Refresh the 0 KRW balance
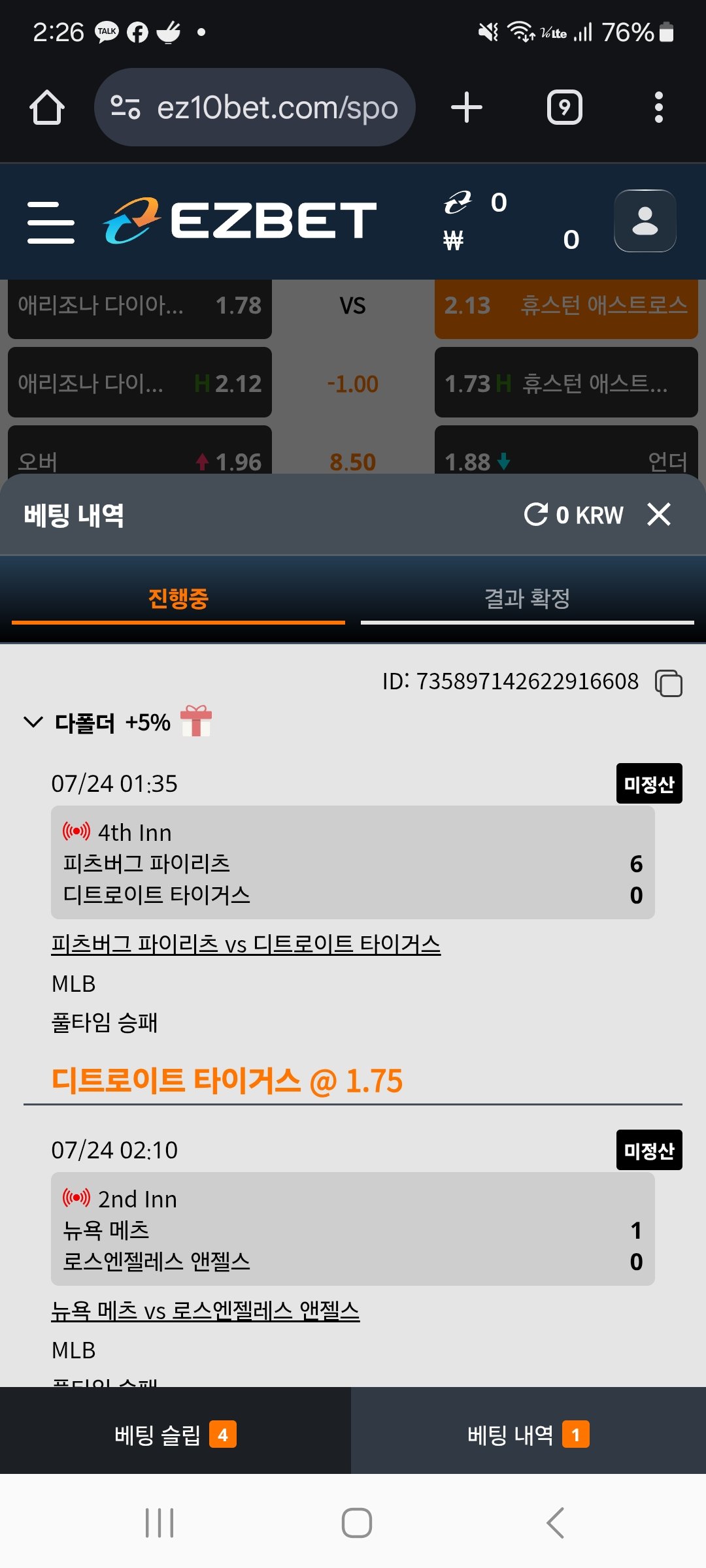706x1568 pixels. click(536, 514)
